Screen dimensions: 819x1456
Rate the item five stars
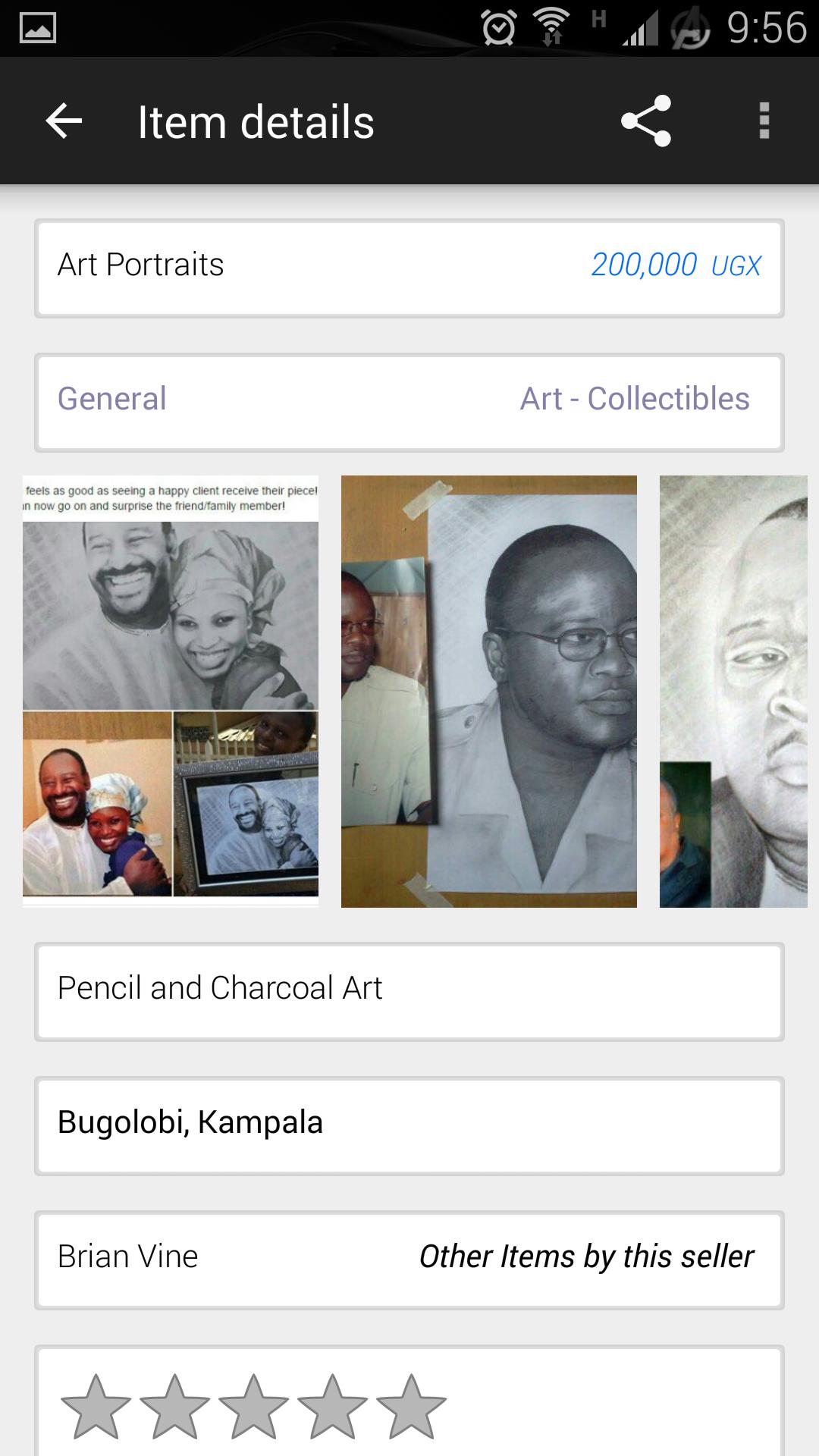(411, 1407)
